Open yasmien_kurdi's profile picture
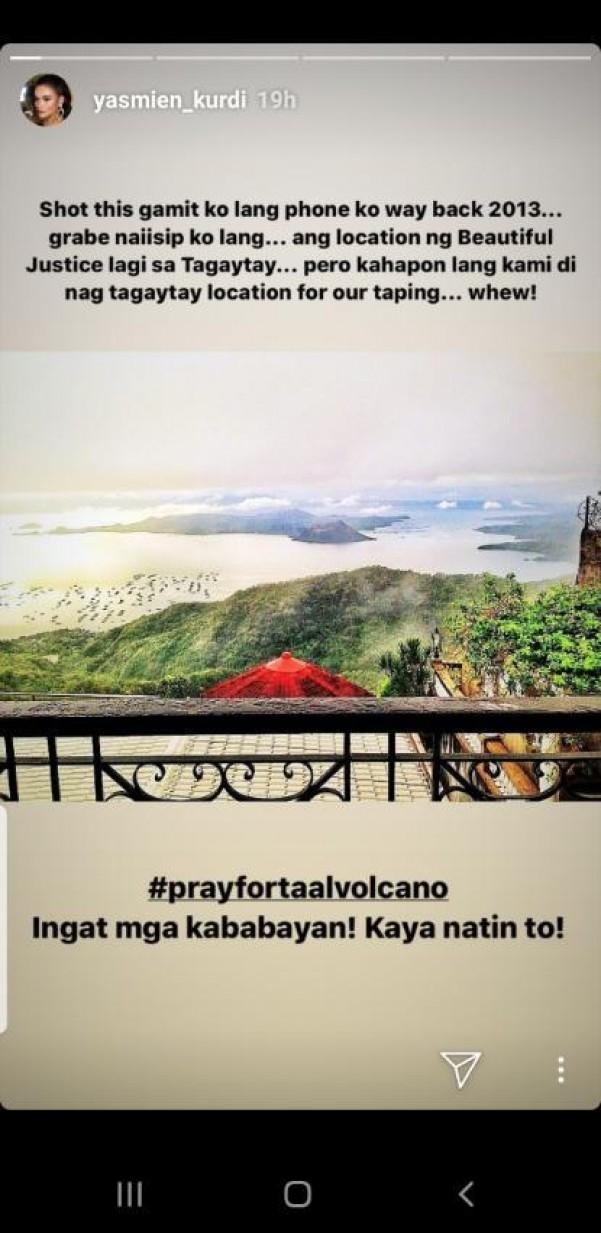 (x=46, y=100)
